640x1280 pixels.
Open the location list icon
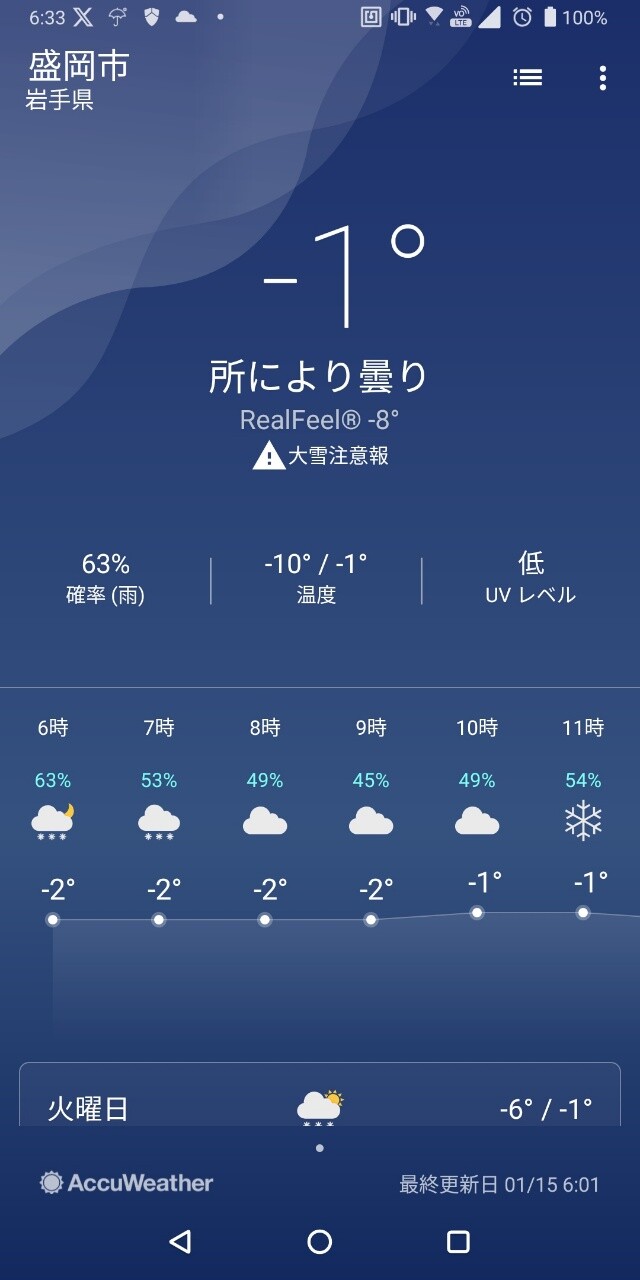coord(527,78)
